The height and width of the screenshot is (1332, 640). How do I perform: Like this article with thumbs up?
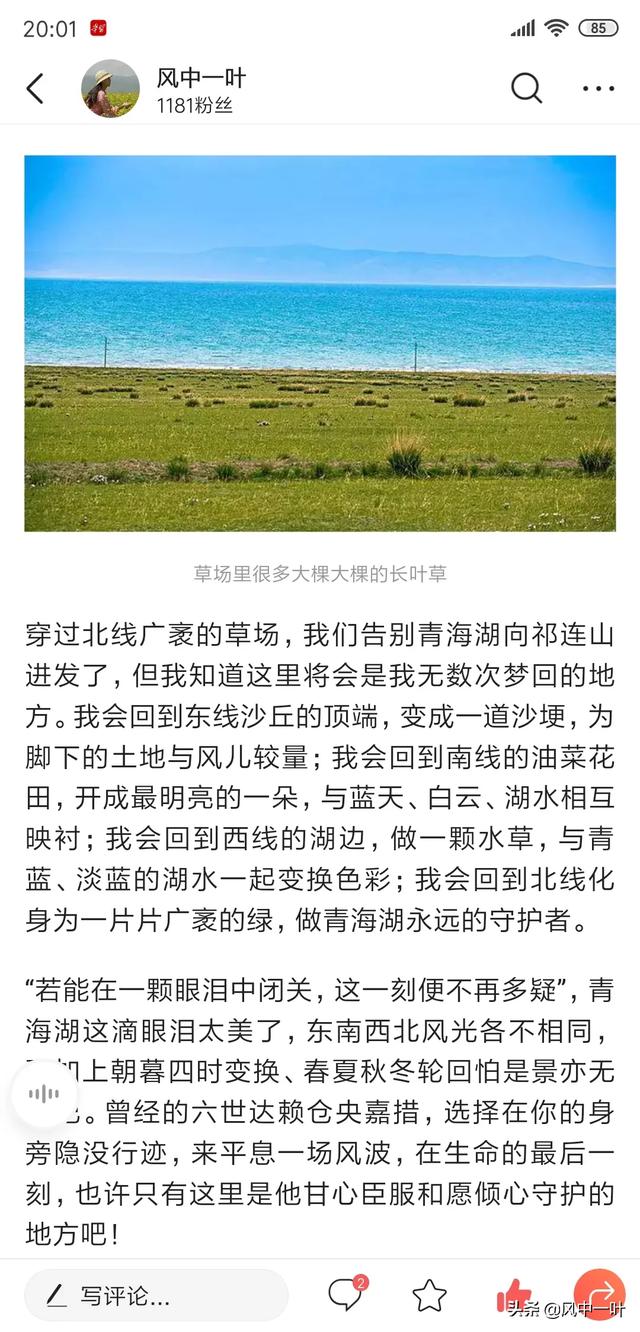[514, 1293]
